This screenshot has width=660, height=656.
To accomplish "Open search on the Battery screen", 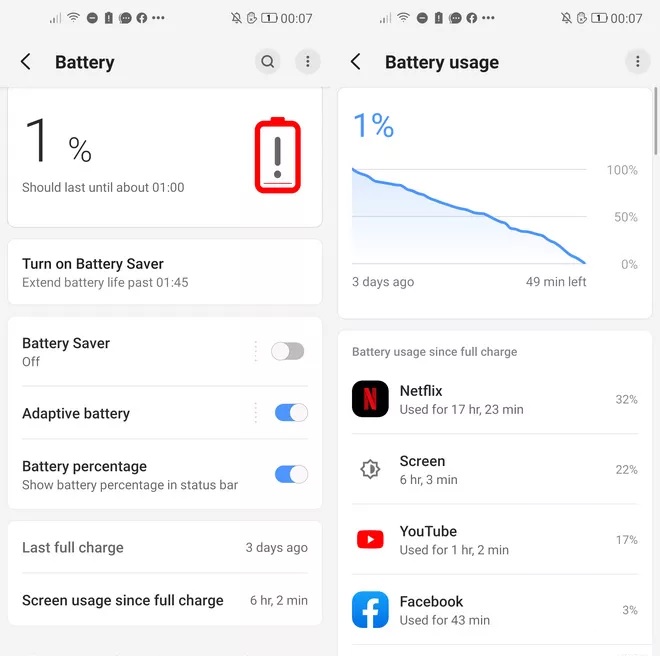I will pyautogui.click(x=267, y=62).
